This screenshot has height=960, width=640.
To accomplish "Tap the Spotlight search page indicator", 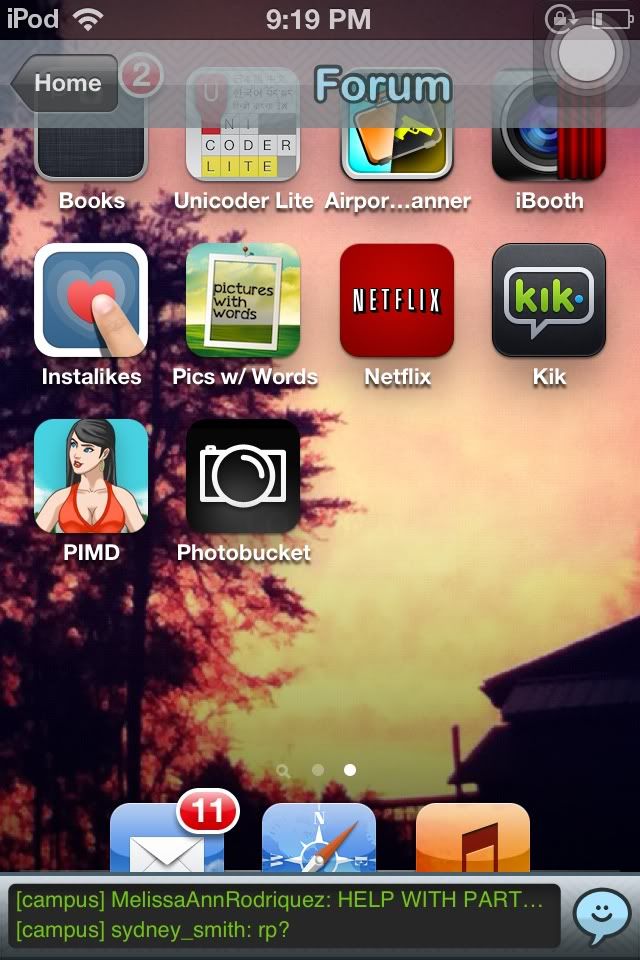I will tap(284, 771).
